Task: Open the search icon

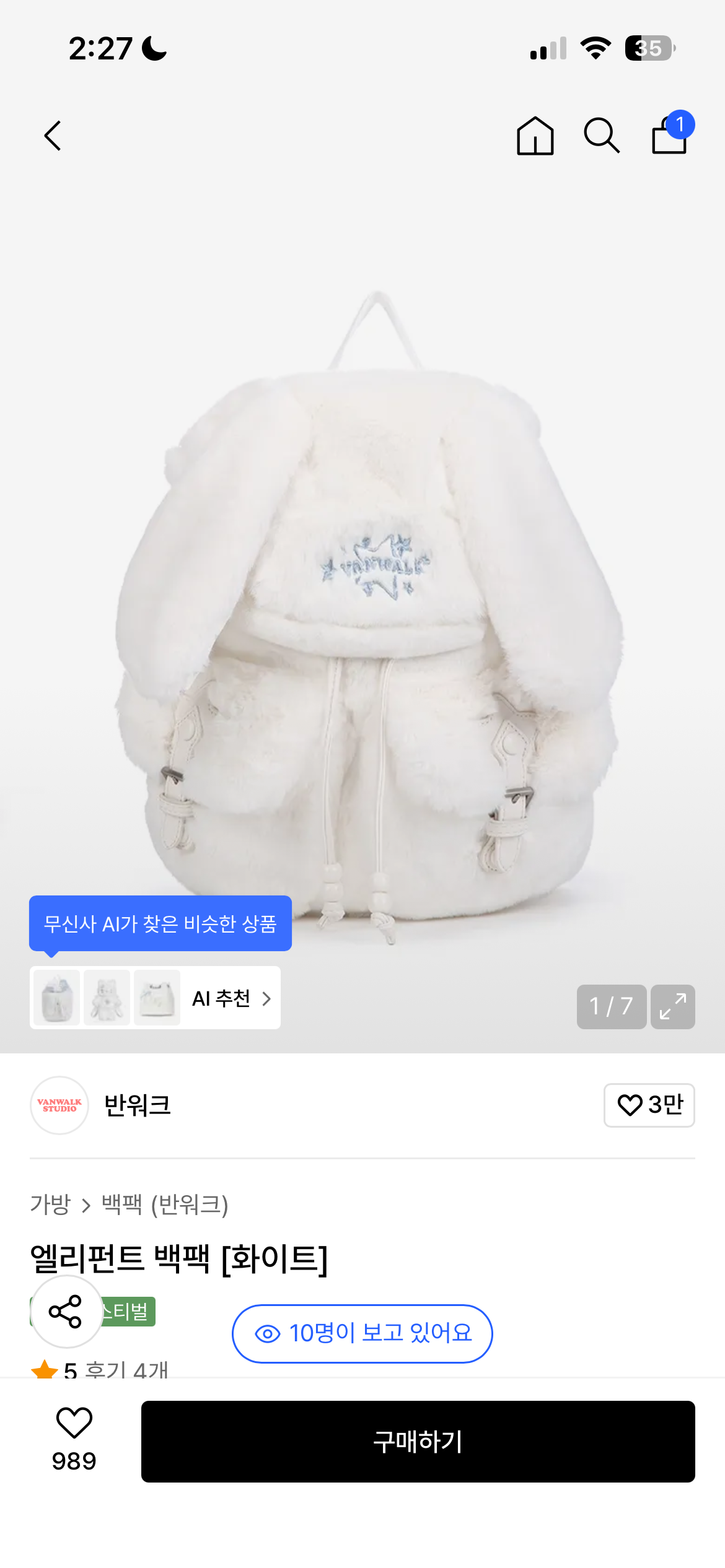Action: pyautogui.click(x=601, y=136)
